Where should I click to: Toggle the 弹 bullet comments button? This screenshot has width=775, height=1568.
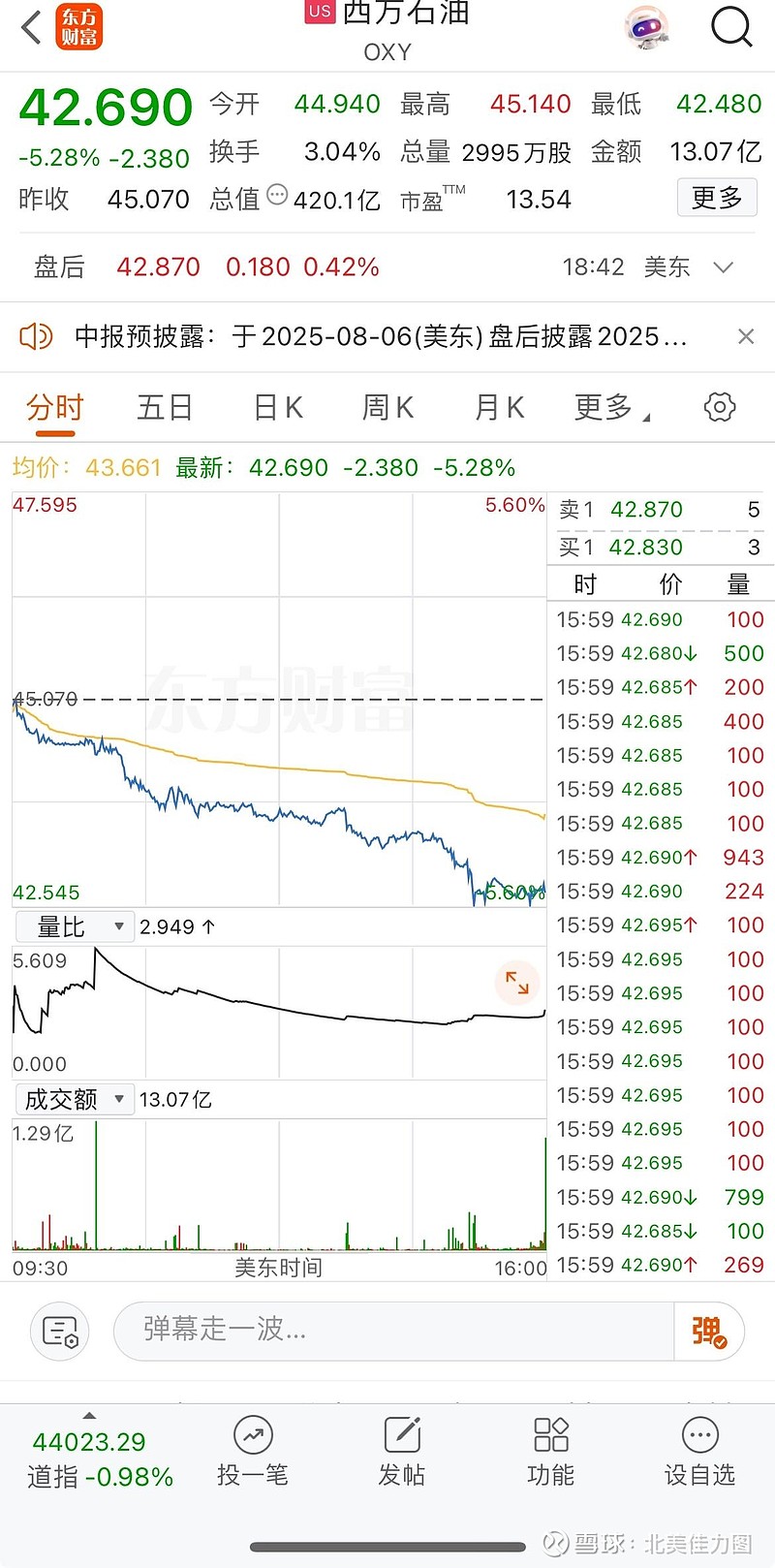point(709,1332)
